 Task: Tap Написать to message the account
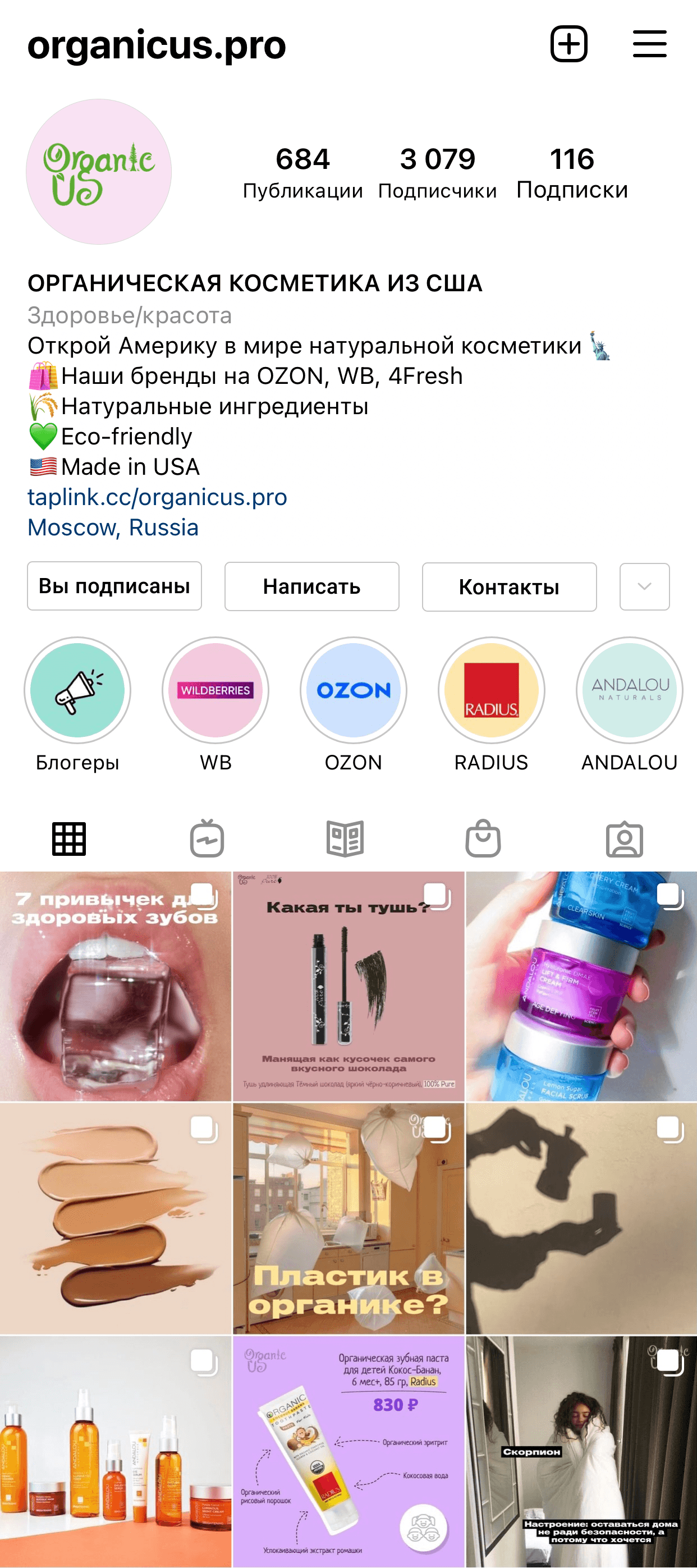pos(311,586)
